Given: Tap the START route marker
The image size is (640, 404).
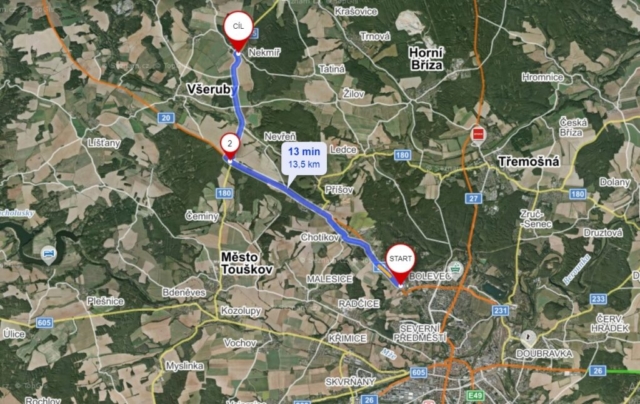Looking at the screenshot, I should point(402,260).
